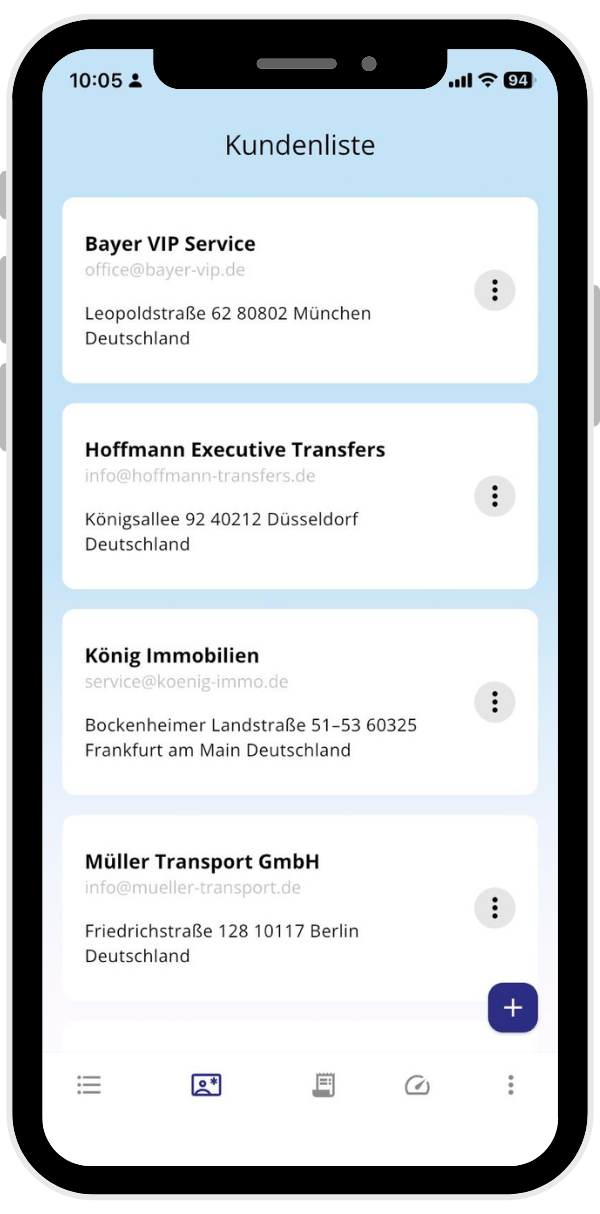600x1214 pixels.
Task: Open options menu for König Immobilien
Action: tap(494, 703)
